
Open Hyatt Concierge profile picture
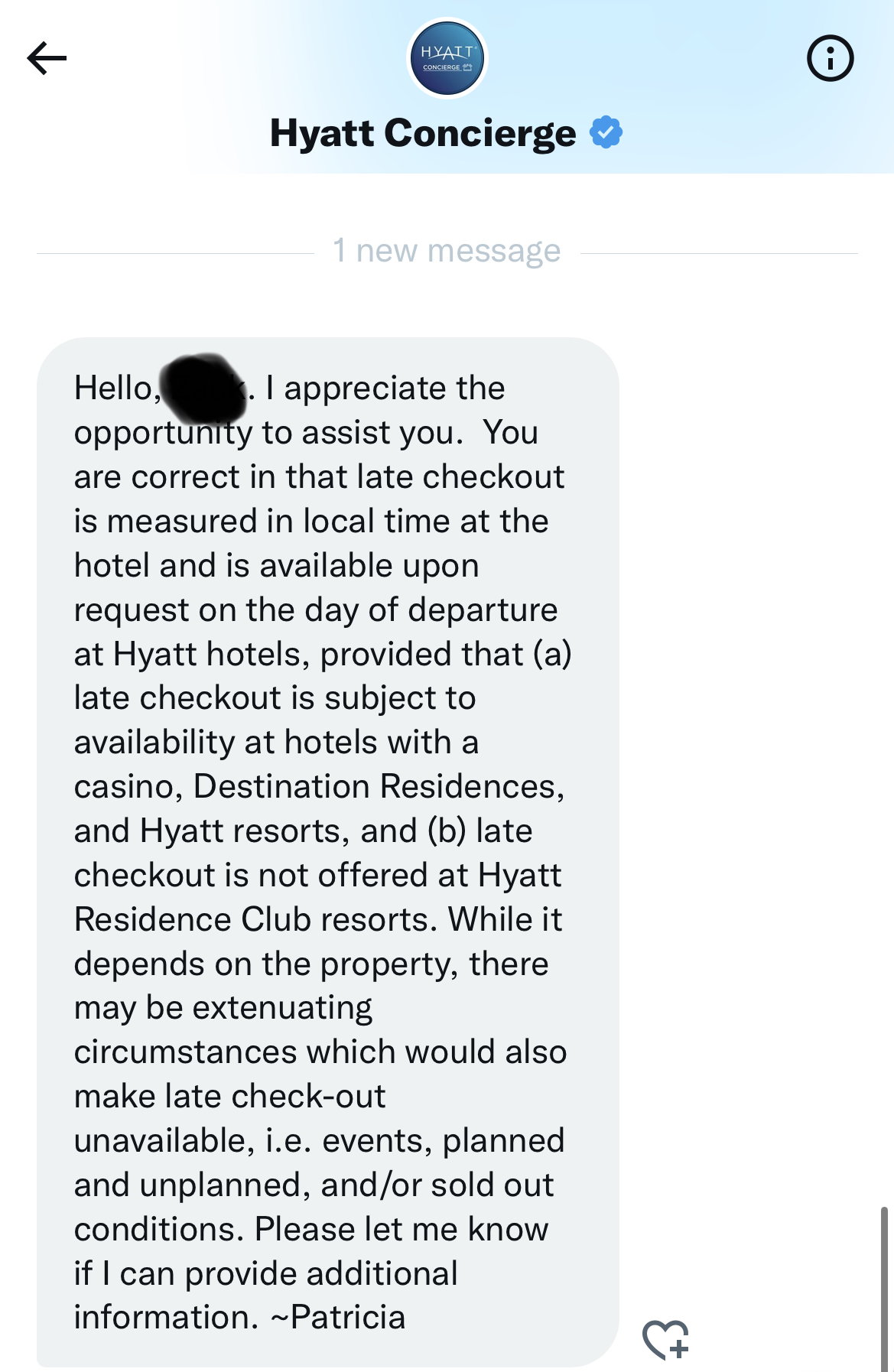447,58
